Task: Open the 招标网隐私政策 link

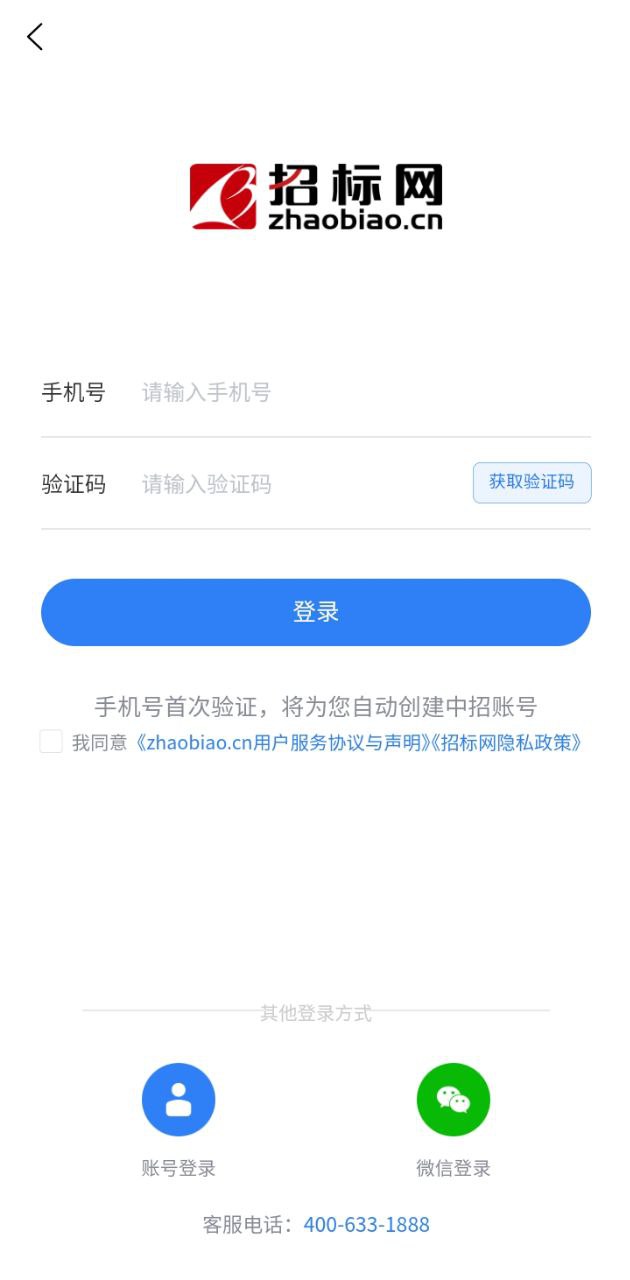Action: coord(507,743)
